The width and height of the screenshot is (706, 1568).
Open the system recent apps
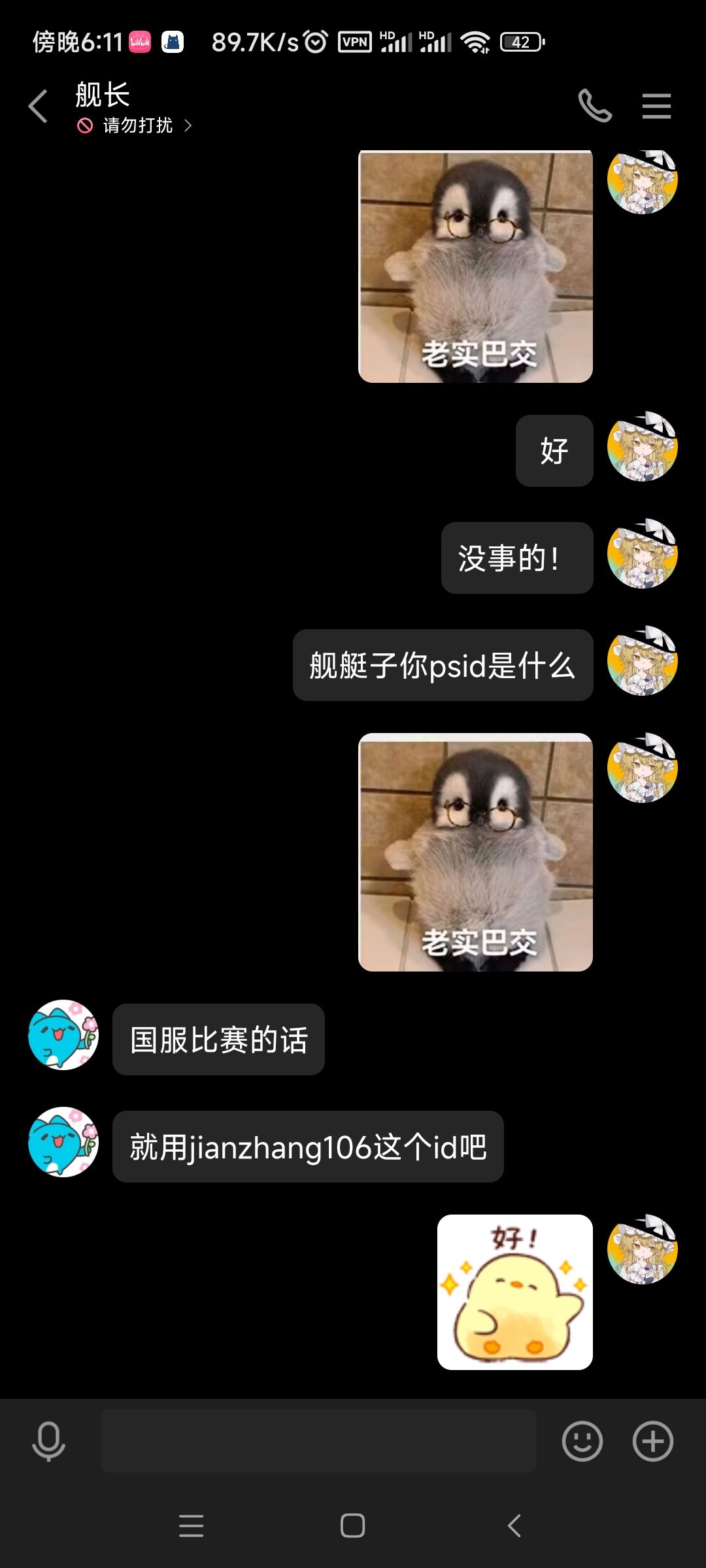click(x=191, y=1526)
